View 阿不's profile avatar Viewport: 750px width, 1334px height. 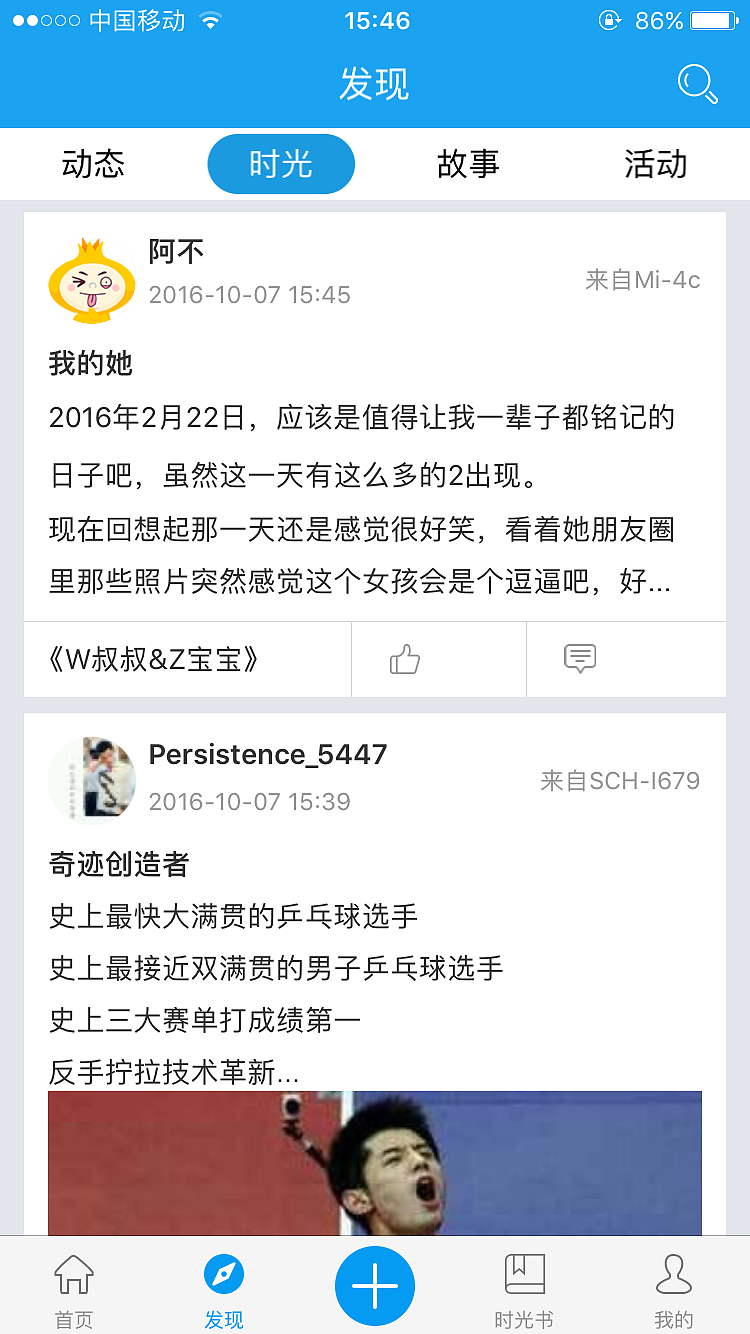pyautogui.click(x=92, y=281)
